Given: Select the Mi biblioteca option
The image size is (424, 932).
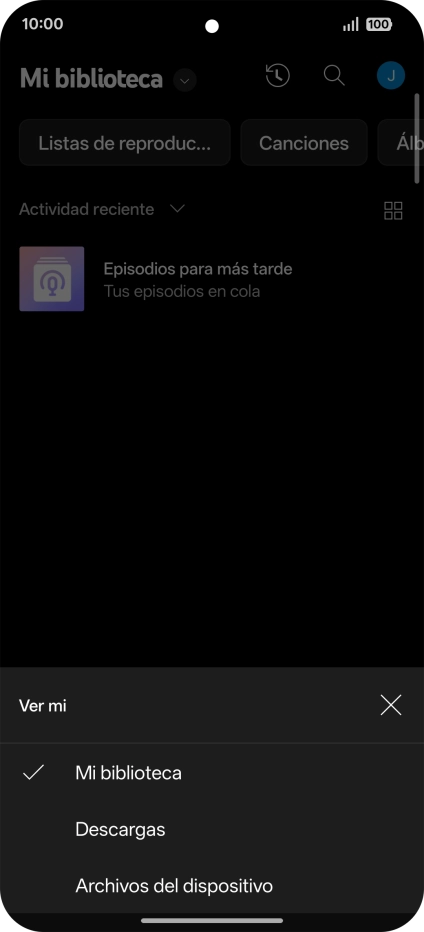Looking at the screenshot, I should 212,773.
